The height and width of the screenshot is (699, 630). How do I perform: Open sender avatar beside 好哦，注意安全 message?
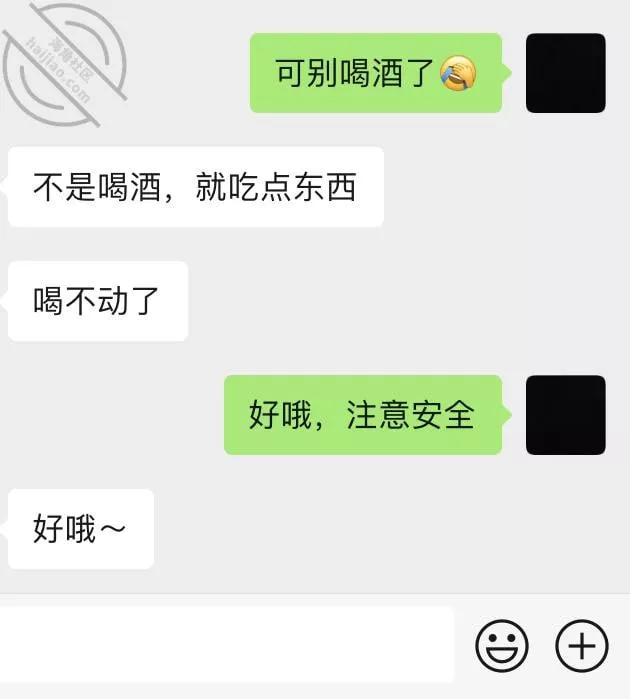click(x=565, y=415)
